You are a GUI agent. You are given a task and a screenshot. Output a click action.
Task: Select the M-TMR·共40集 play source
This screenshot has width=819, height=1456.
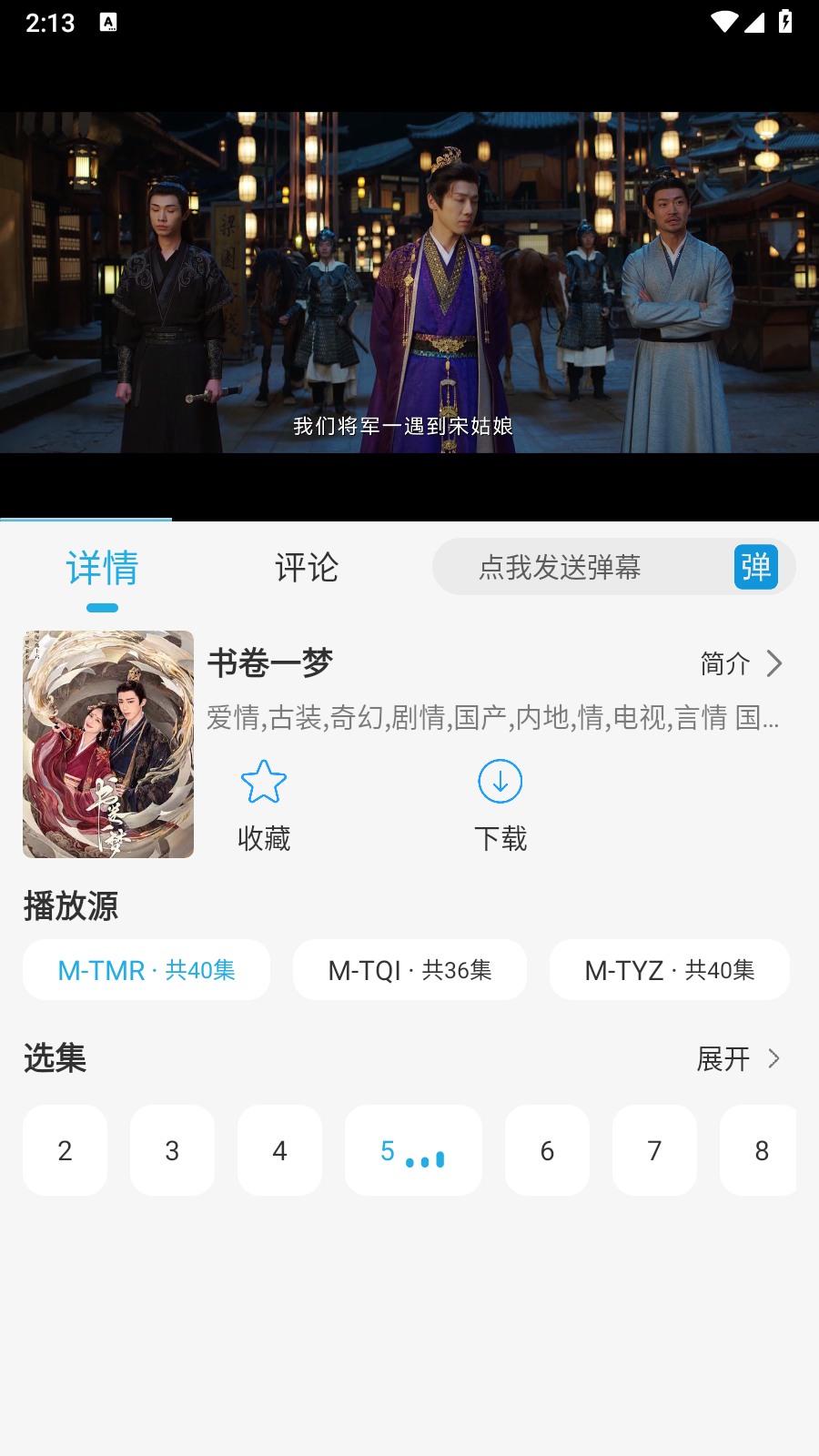tap(146, 970)
